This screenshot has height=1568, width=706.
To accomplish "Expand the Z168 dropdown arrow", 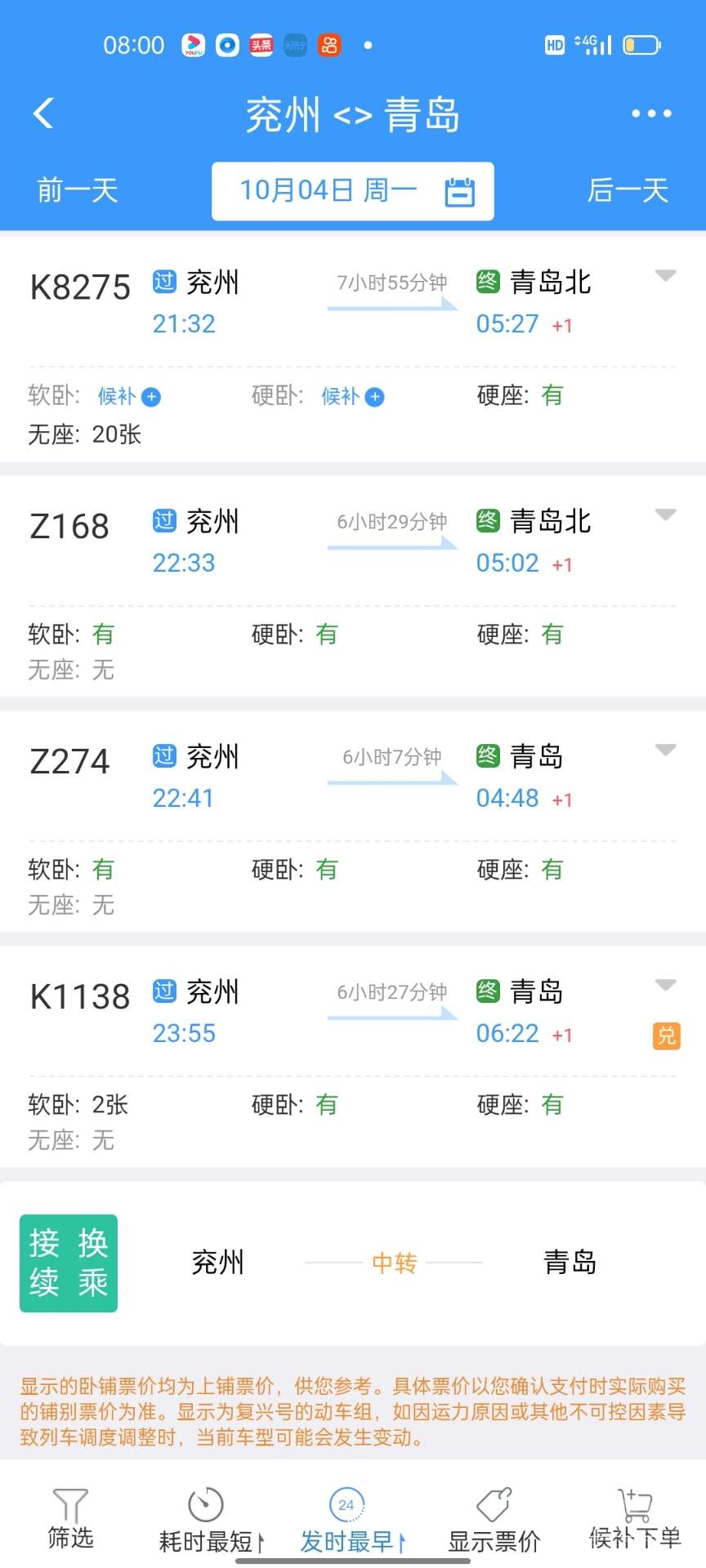I will point(666,514).
